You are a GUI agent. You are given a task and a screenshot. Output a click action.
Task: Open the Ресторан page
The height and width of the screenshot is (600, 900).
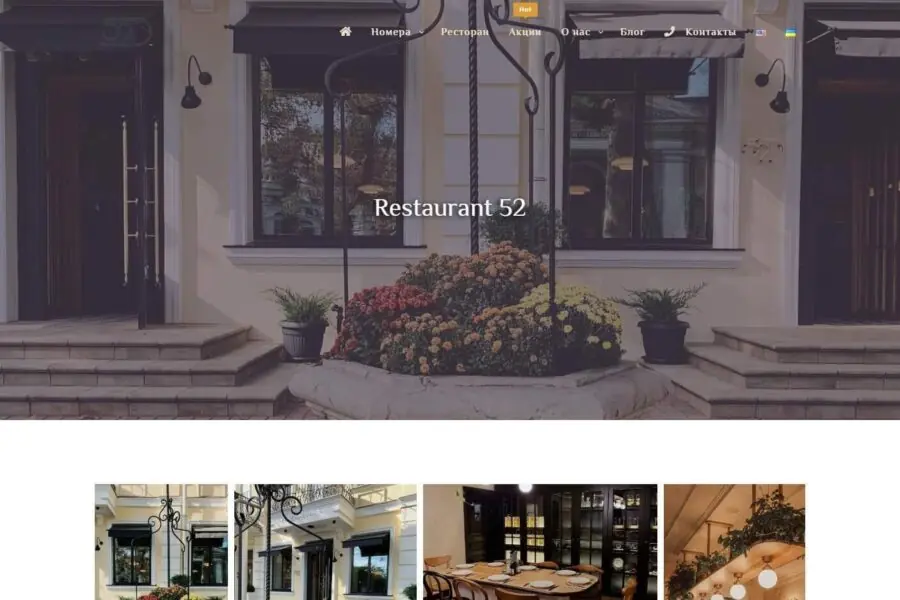(464, 32)
